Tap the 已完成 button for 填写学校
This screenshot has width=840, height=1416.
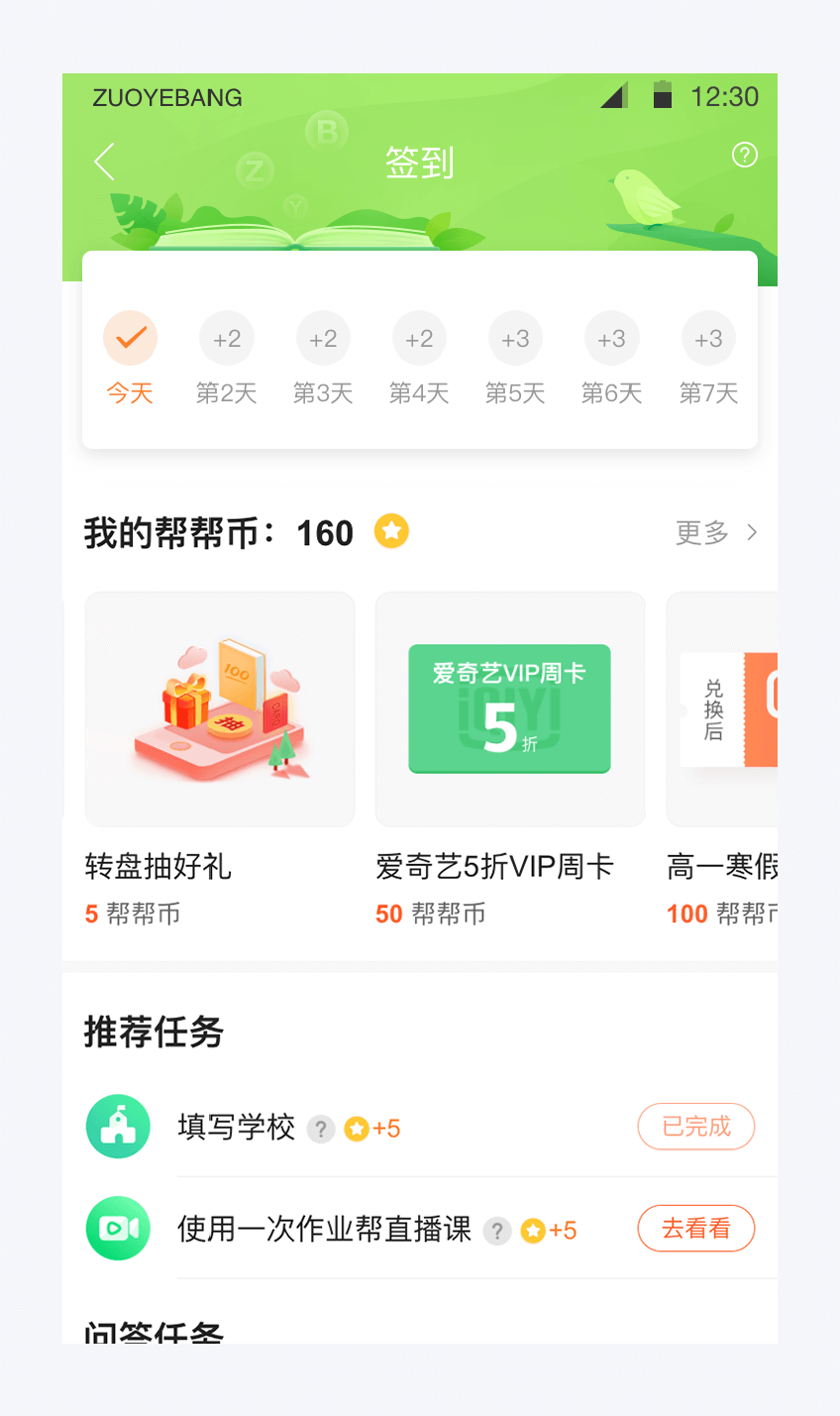pos(695,1127)
